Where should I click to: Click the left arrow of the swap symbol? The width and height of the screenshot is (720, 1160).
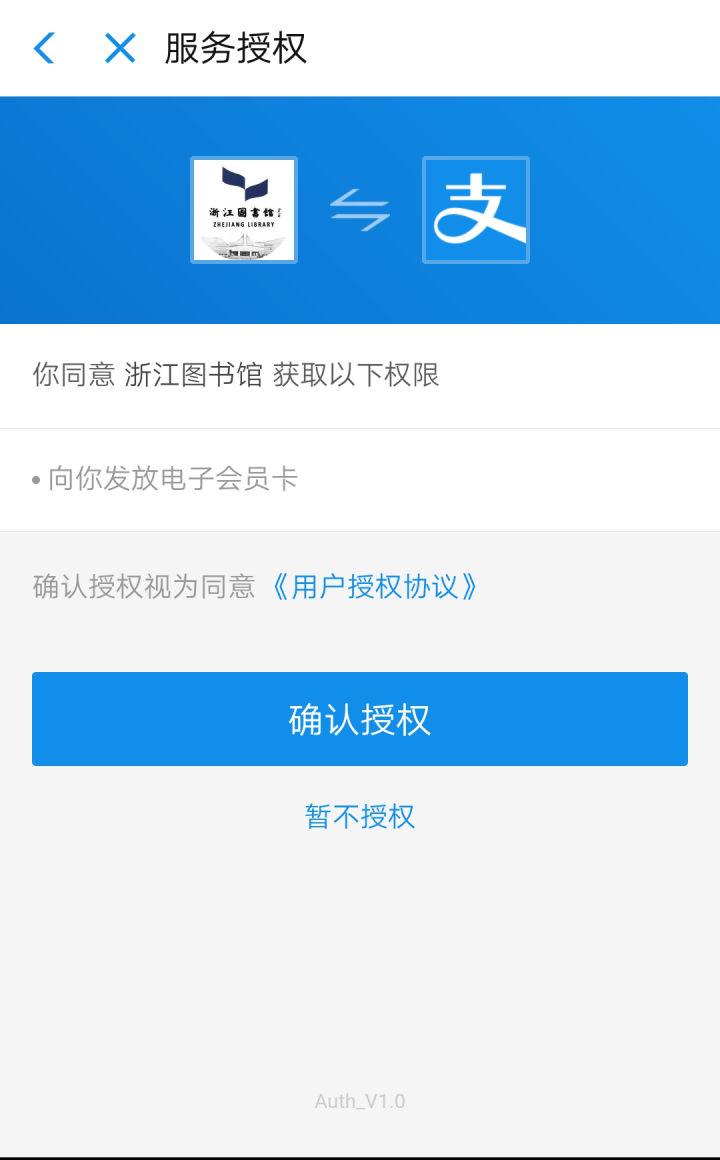coord(352,203)
